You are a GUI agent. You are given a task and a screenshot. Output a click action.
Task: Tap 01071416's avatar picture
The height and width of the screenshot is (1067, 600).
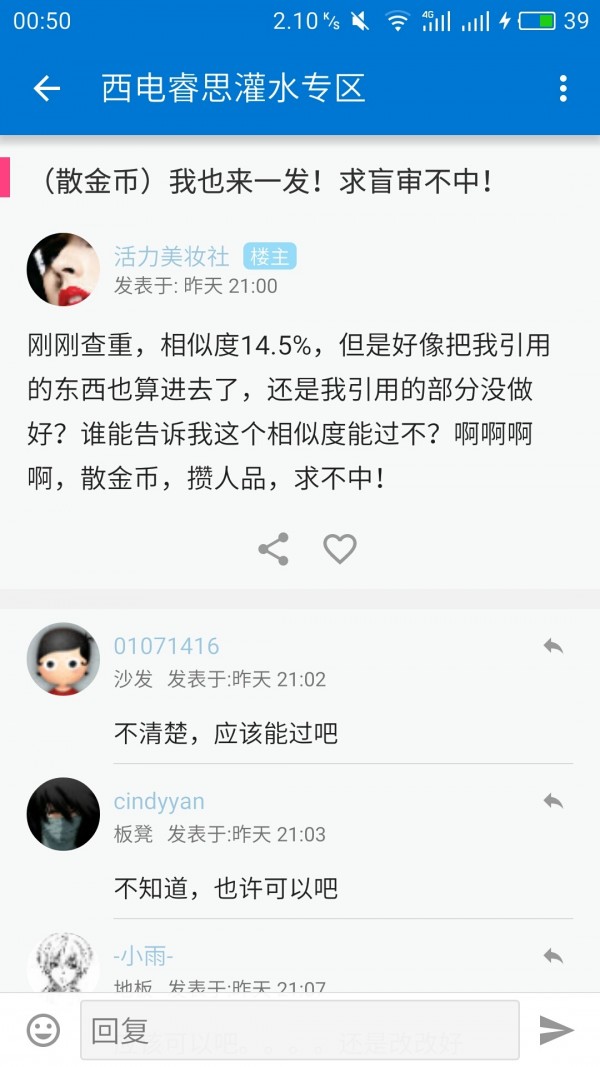pos(63,659)
